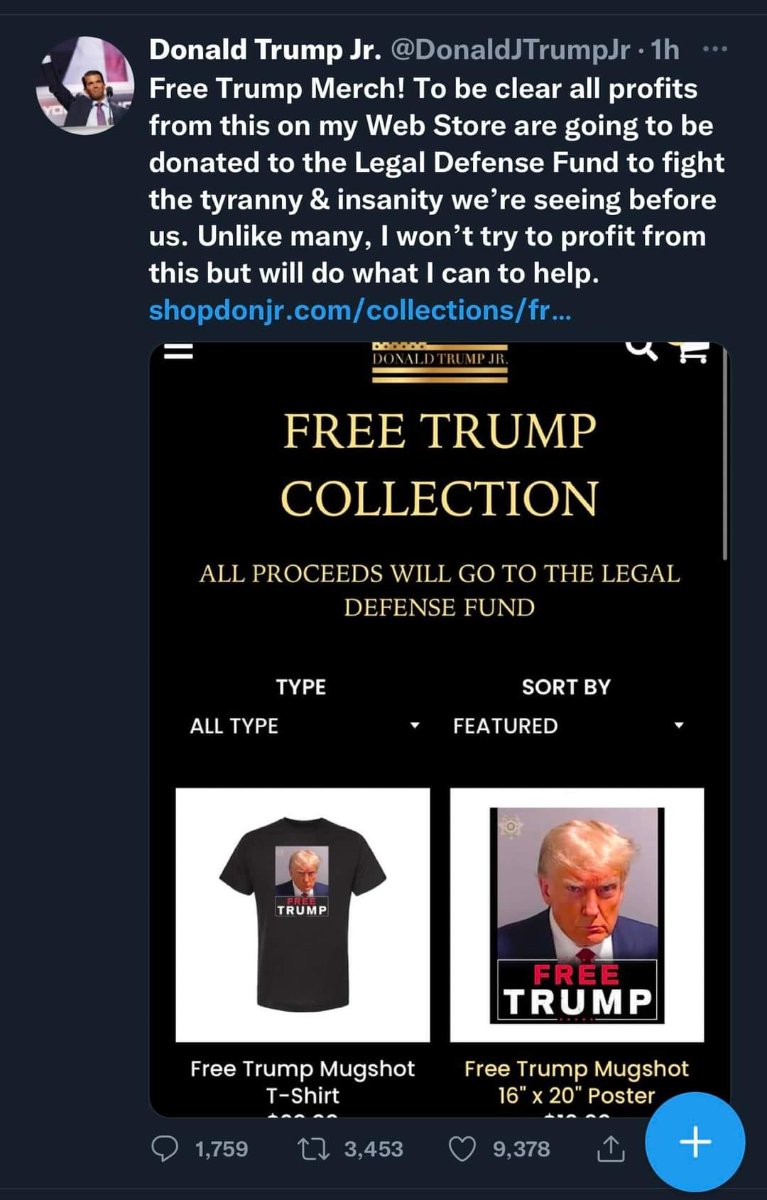Open the shopdonjr.com link
The height and width of the screenshot is (1200, 767).
[360, 310]
